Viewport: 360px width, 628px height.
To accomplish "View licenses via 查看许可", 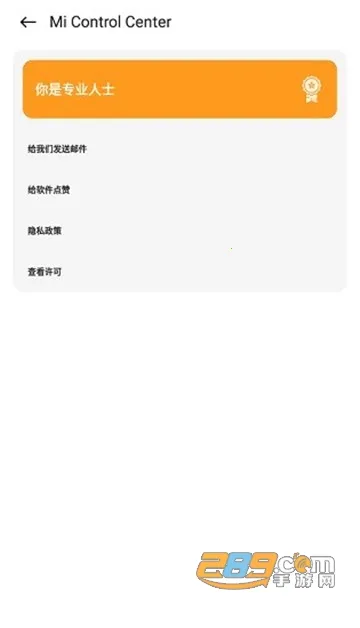I will [x=180, y=272].
